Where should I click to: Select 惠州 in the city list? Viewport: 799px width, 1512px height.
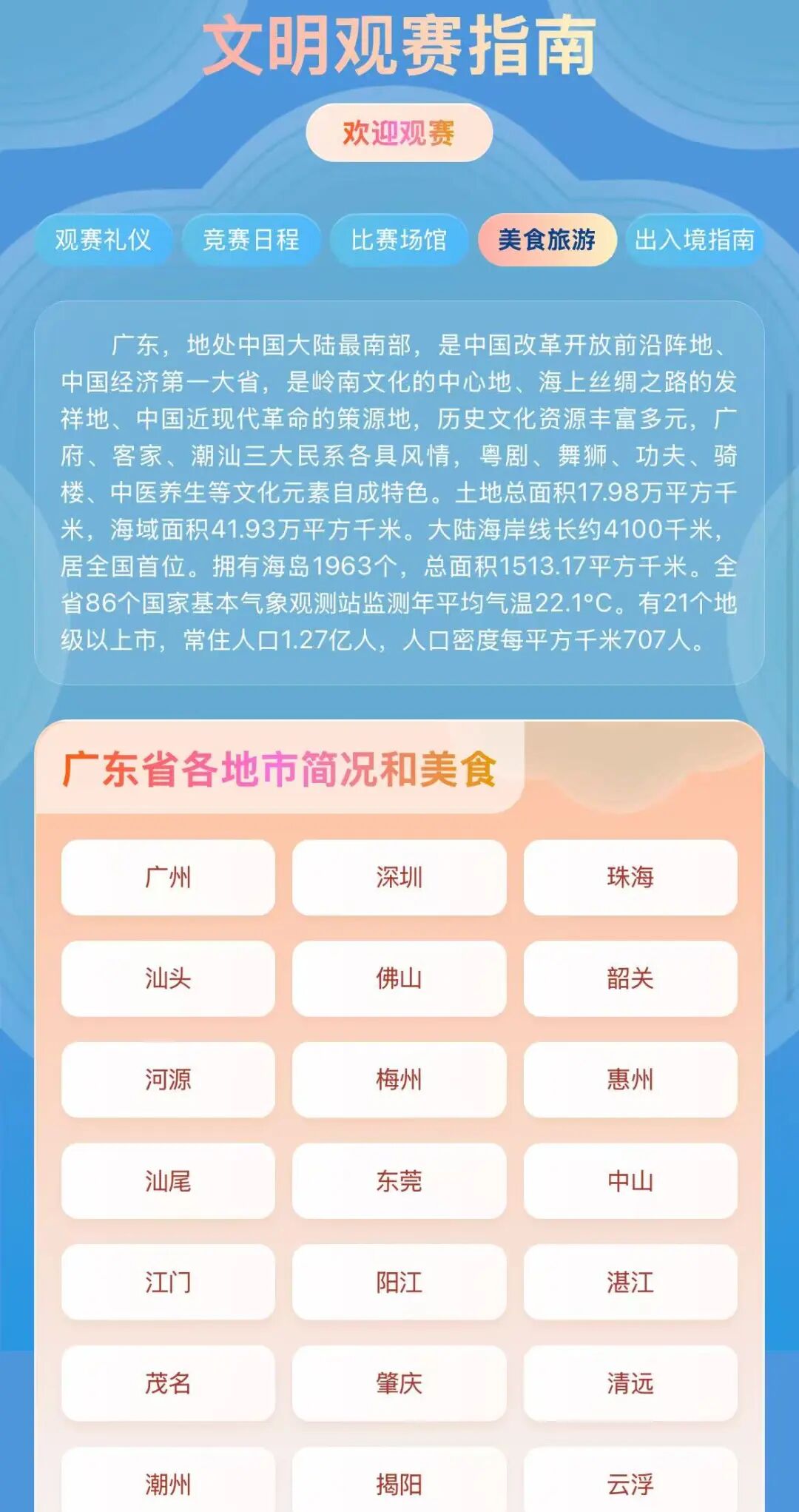click(630, 1080)
